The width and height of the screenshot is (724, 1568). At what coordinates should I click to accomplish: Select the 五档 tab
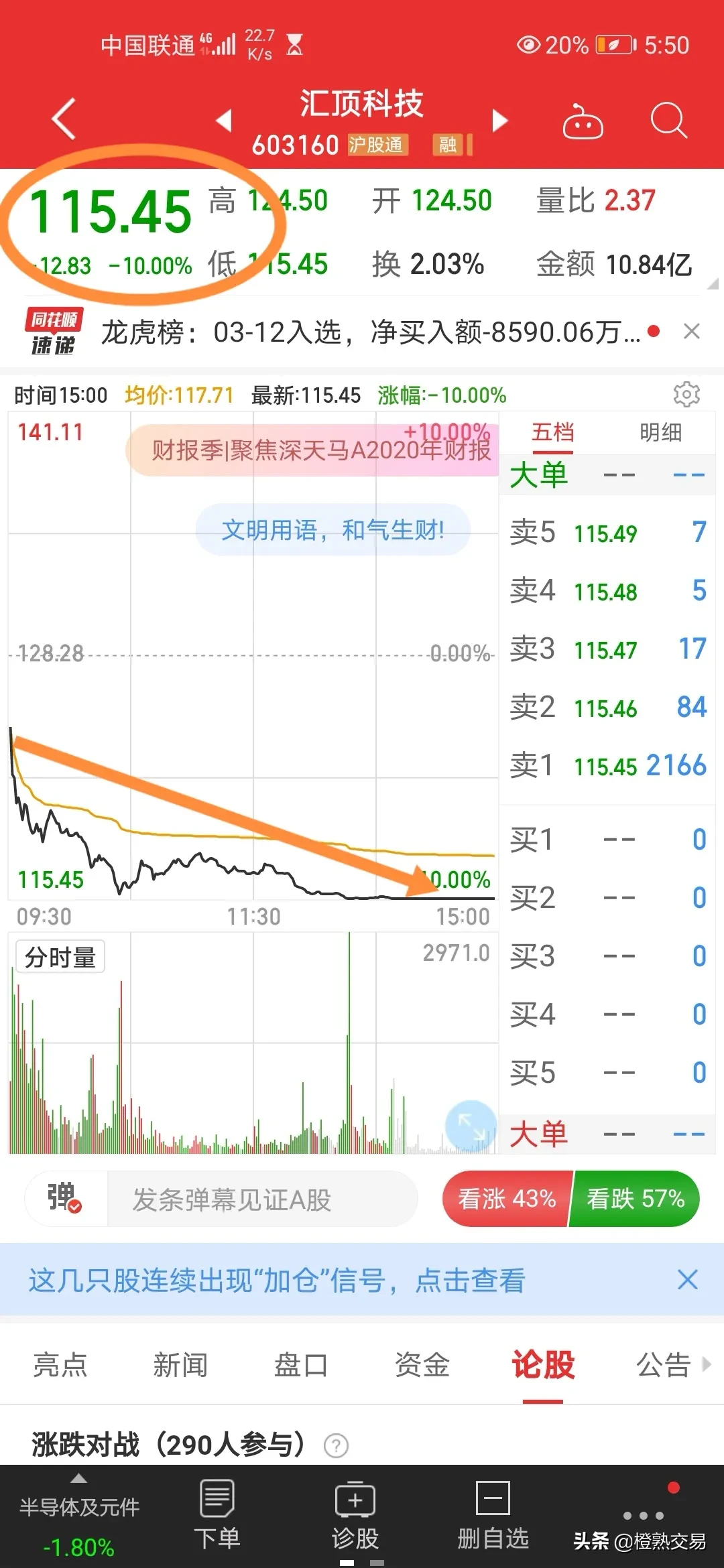pyautogui.click(x=552, y=432)
